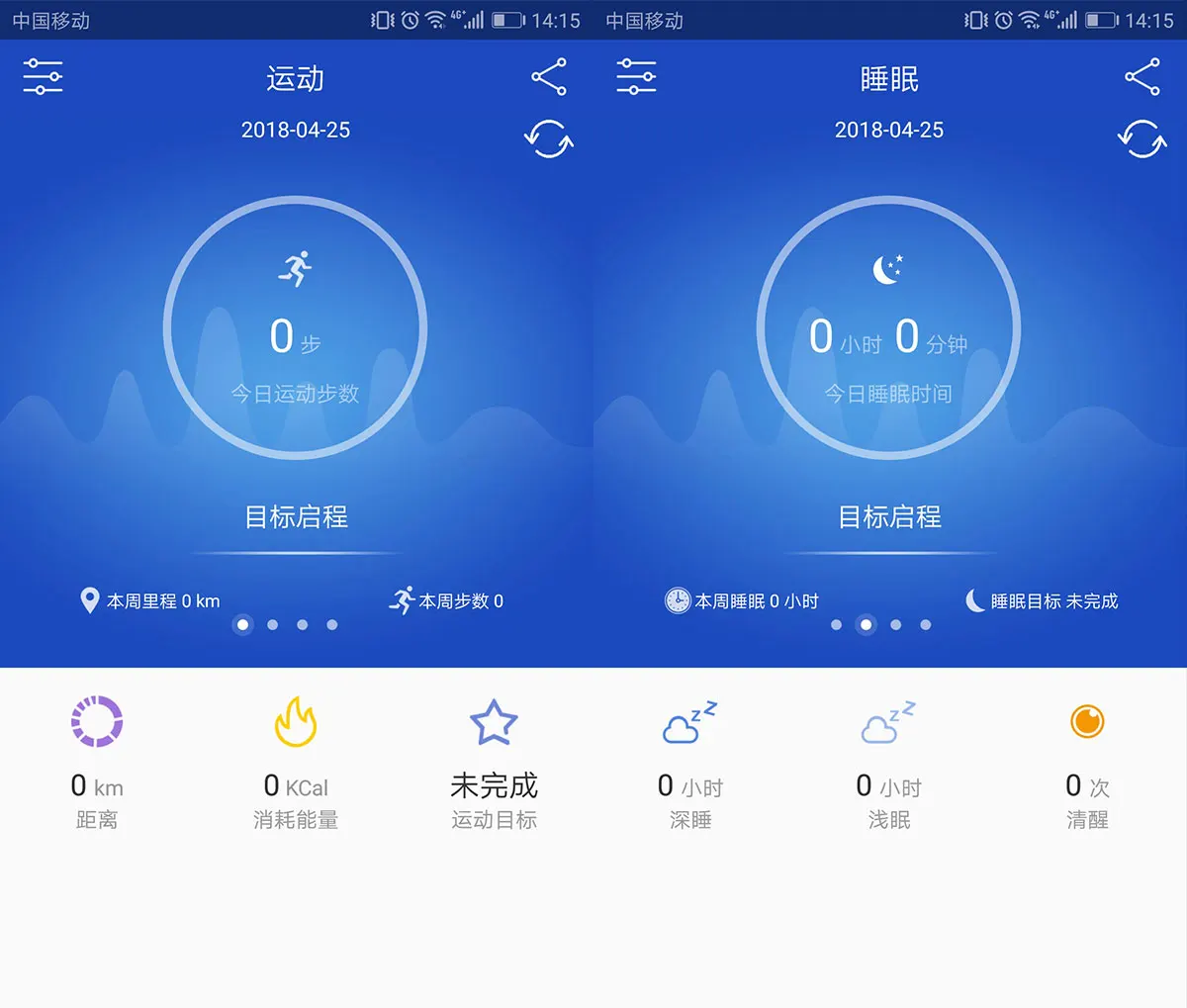Share the 运动 step data
The width and height of the screenshot is (1187, 1008).
click(549, 77)
